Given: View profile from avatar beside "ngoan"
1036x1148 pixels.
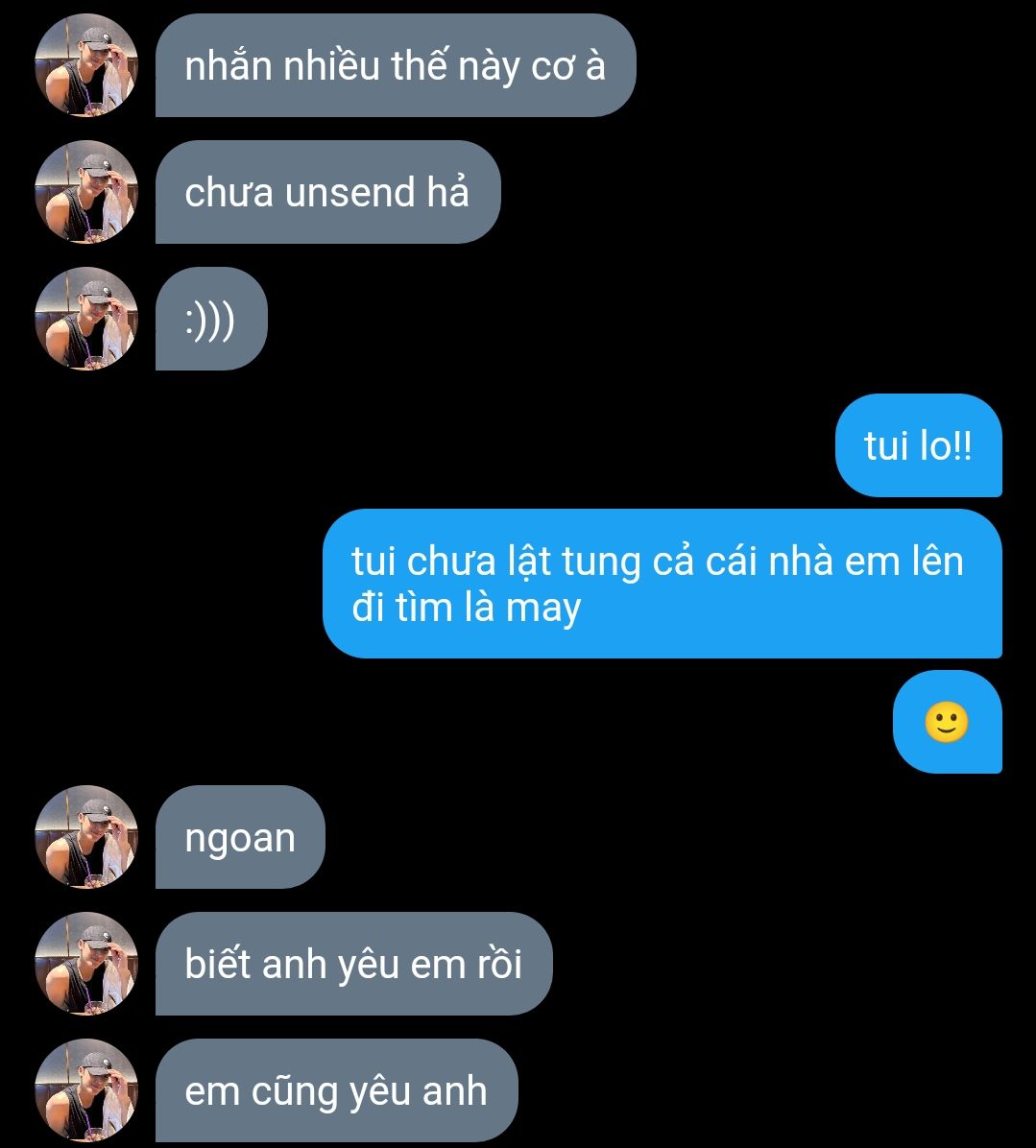Looking at the screenshot, I should click(86, 837).
